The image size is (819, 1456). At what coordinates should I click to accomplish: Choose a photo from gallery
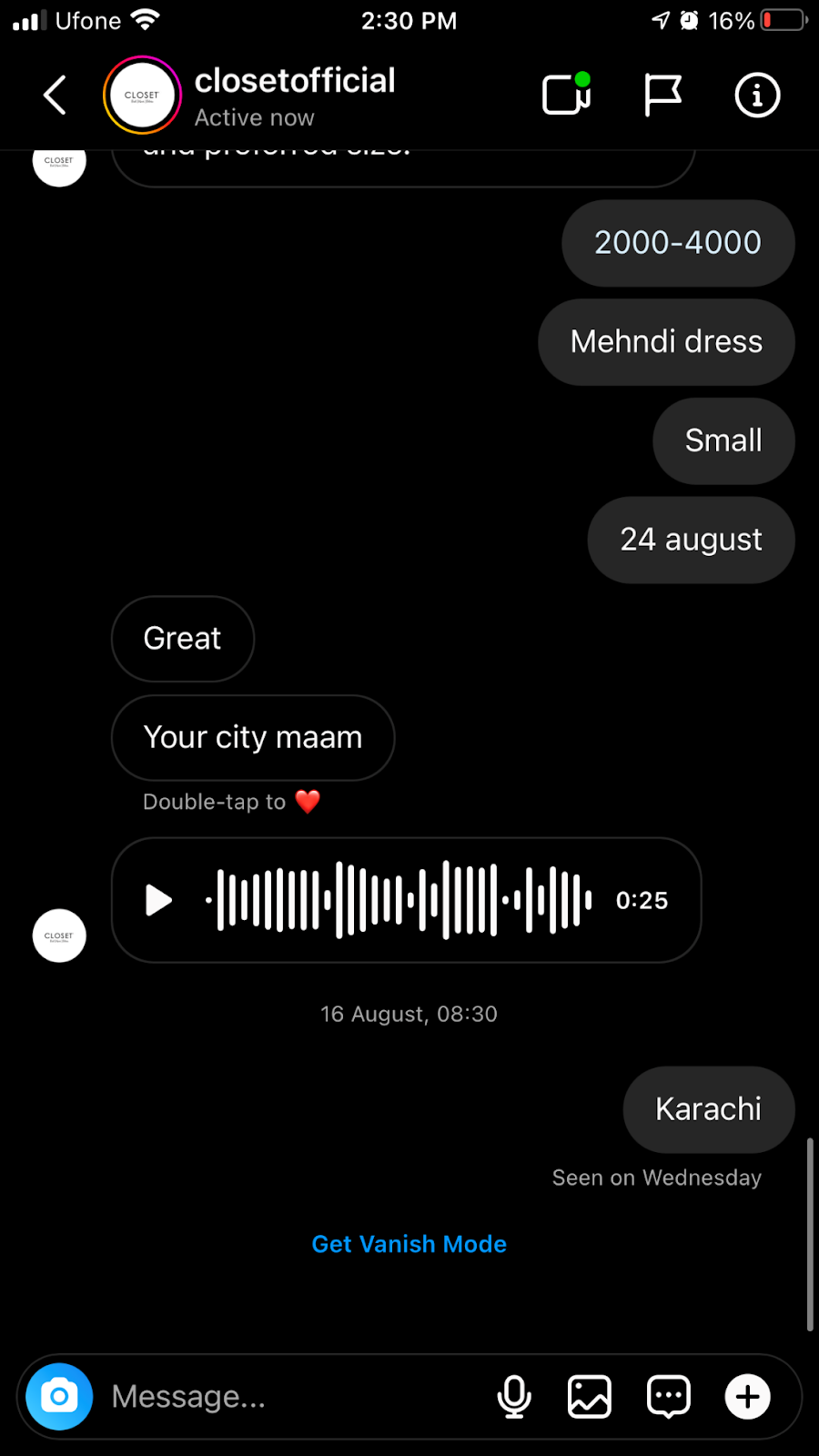pyautogui.click(x=590, y=1396)
